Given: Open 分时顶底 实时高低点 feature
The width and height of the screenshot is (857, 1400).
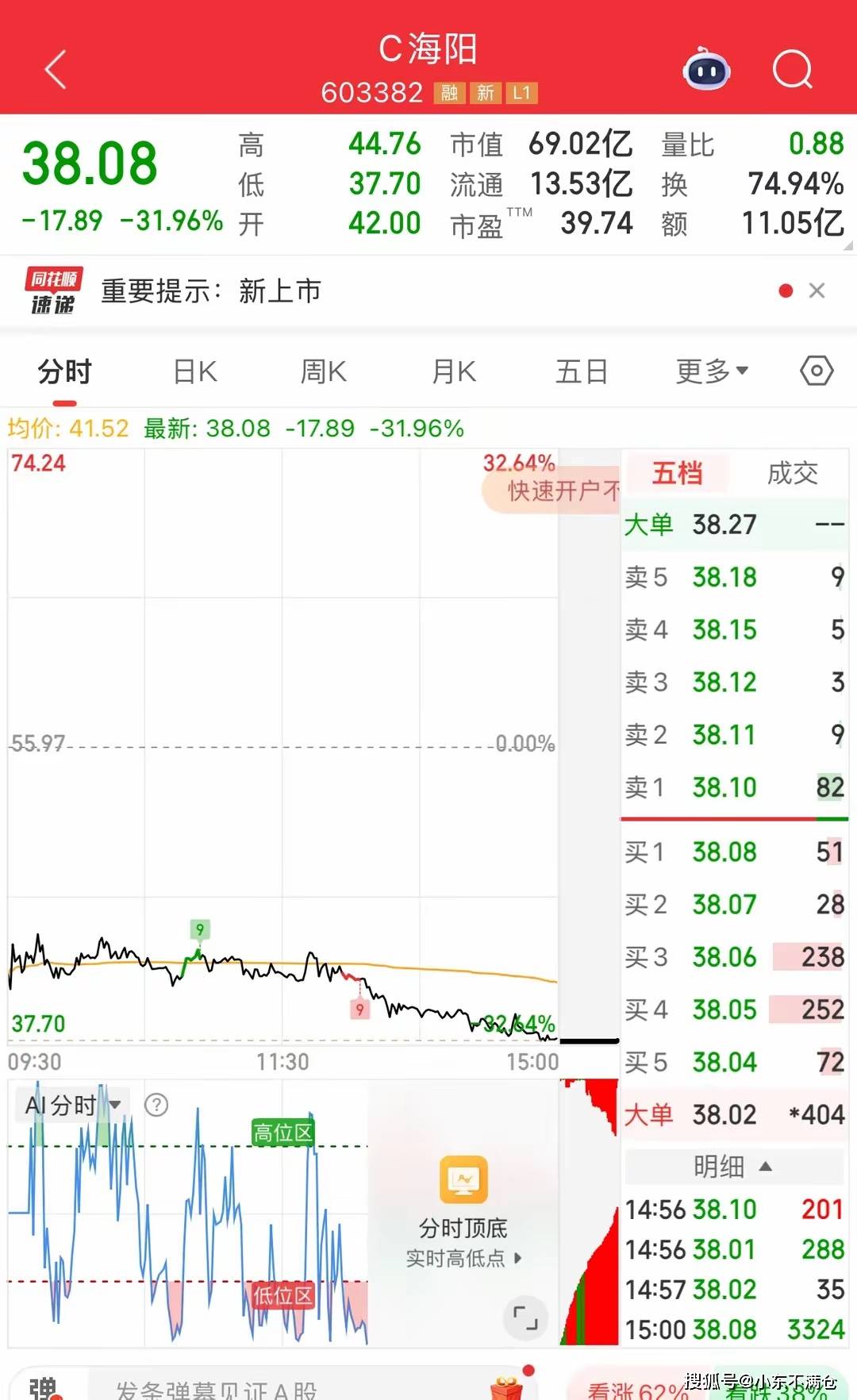Looking at the screenshot, I should pyautogui.click(x=463, y=1213).
